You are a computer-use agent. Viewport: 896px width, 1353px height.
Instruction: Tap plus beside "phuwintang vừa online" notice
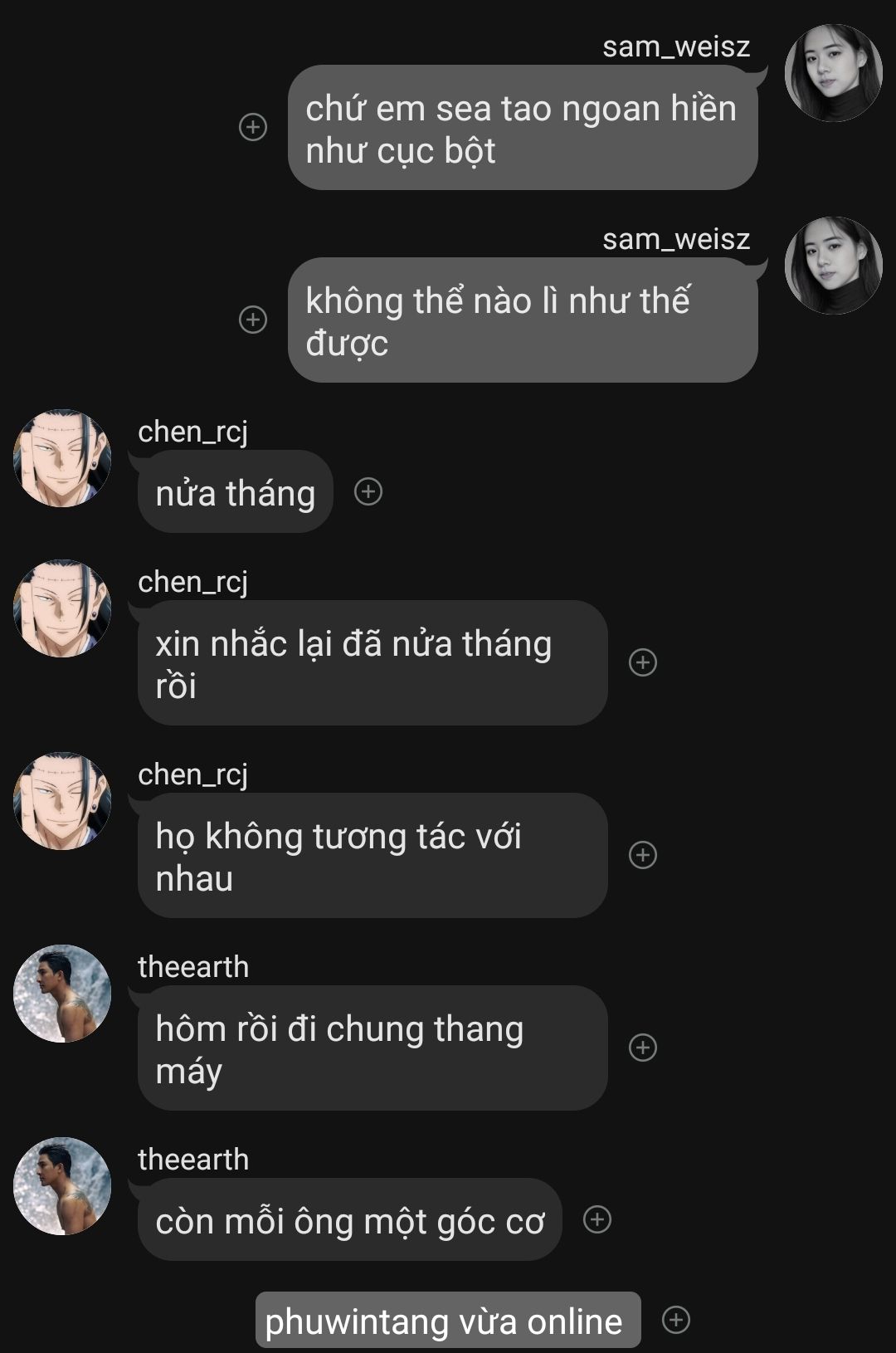[676, 1320]
